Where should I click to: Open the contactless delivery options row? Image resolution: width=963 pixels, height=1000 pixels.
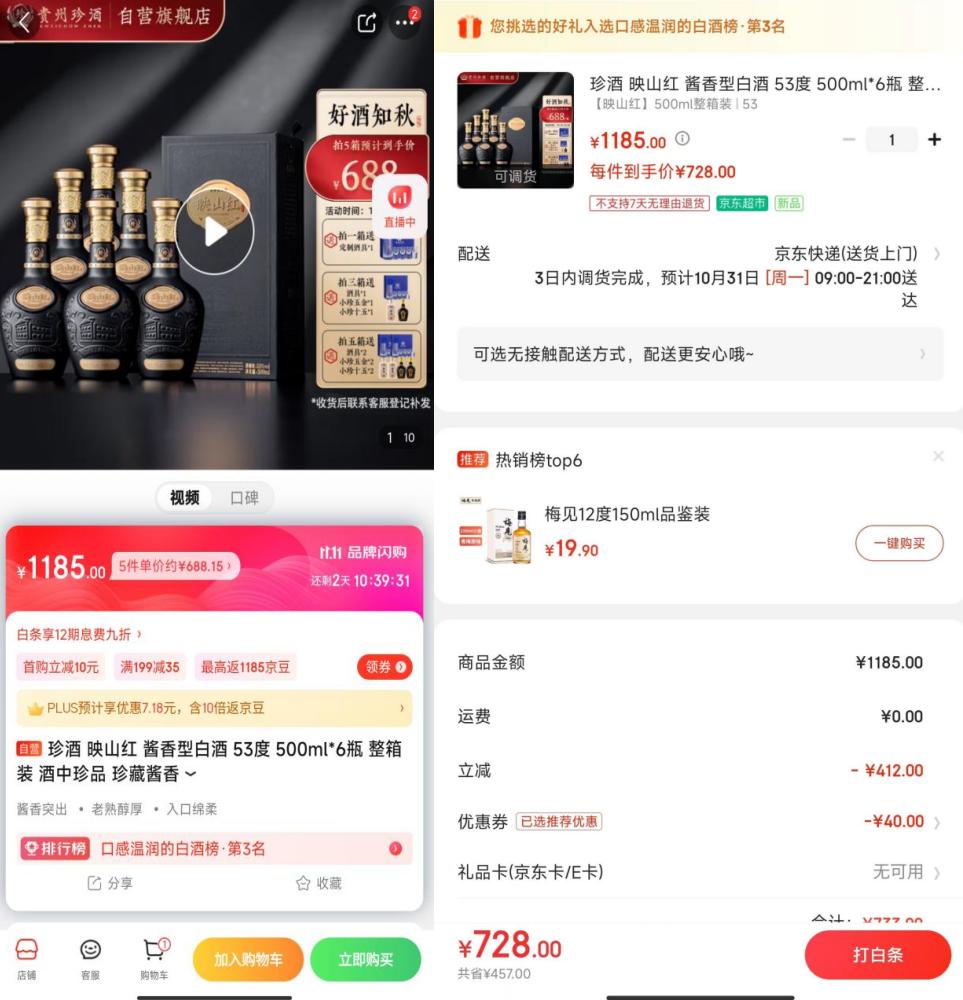coord(700,354)
